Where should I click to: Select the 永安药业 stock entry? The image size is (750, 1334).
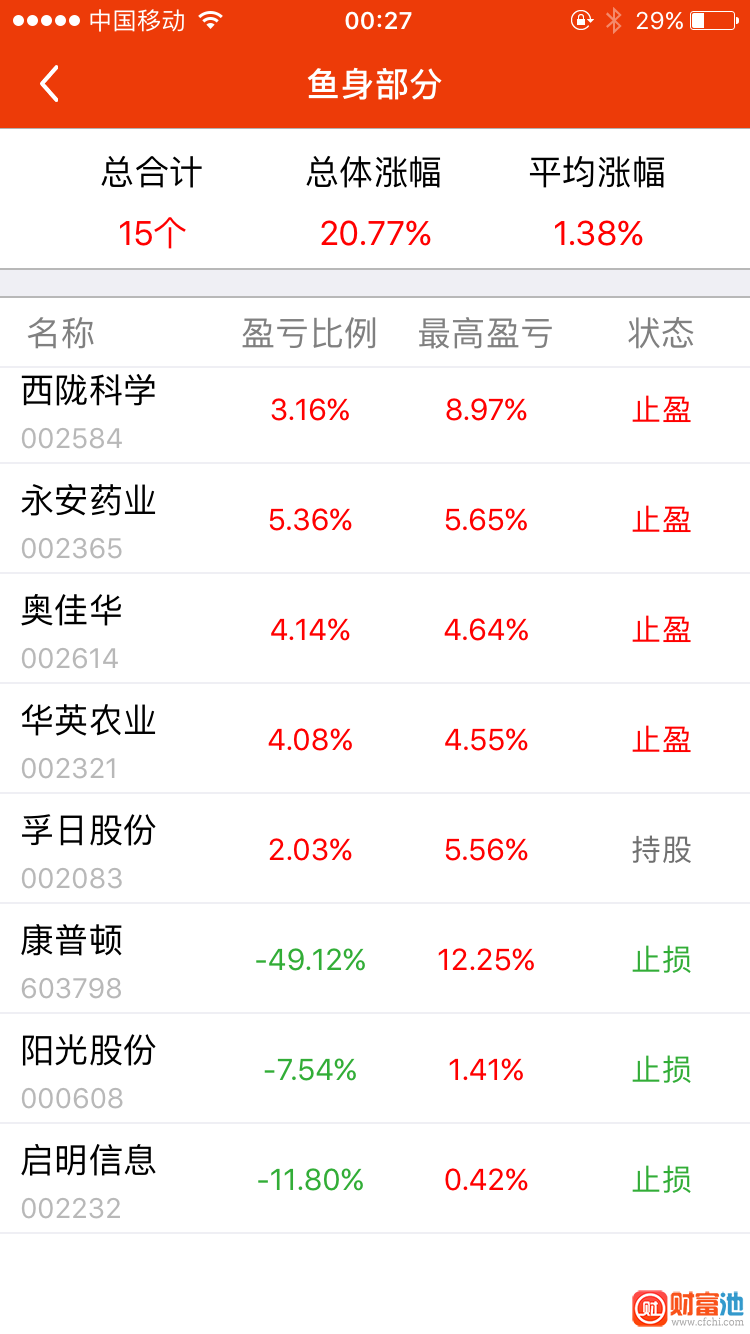click(89, 520)
